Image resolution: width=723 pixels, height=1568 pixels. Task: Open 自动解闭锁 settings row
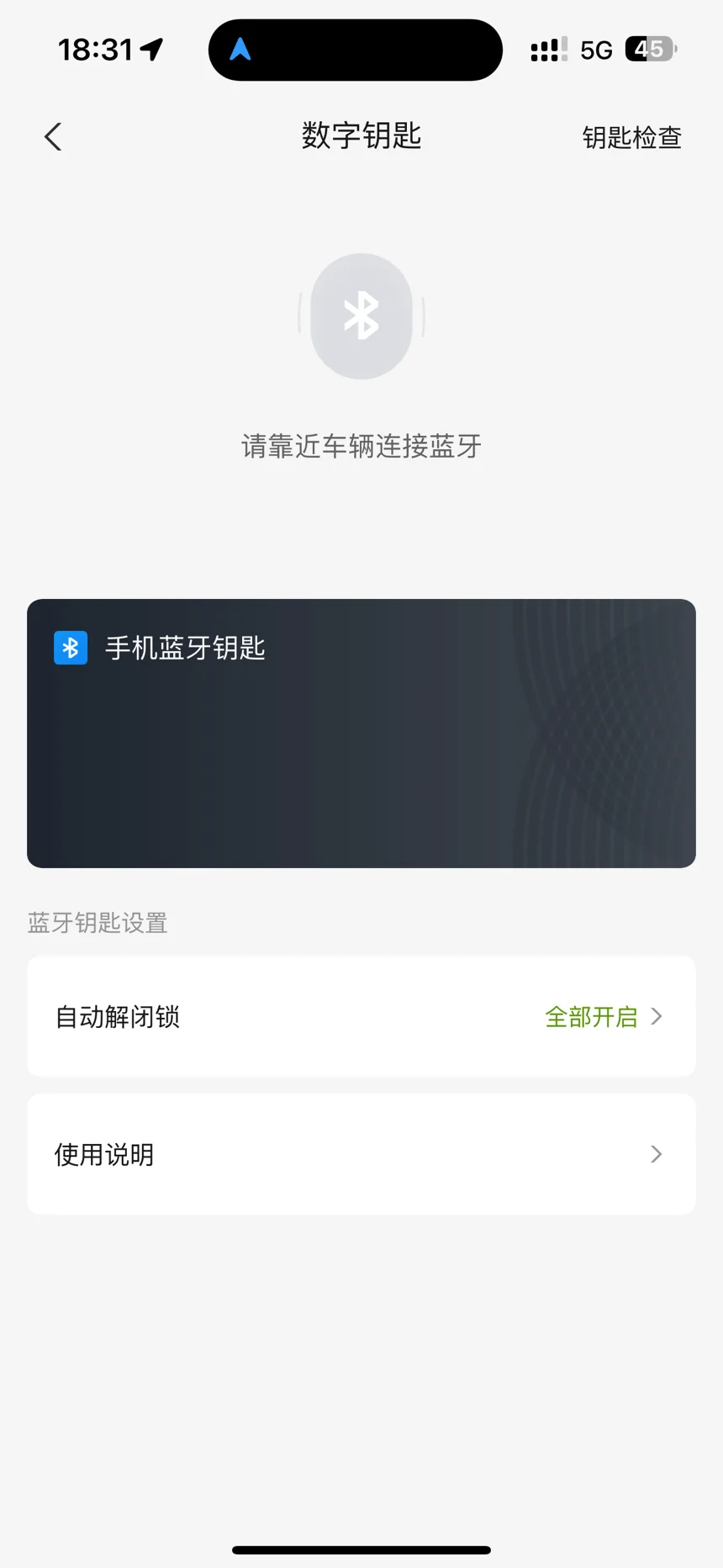pos(361,1016)
